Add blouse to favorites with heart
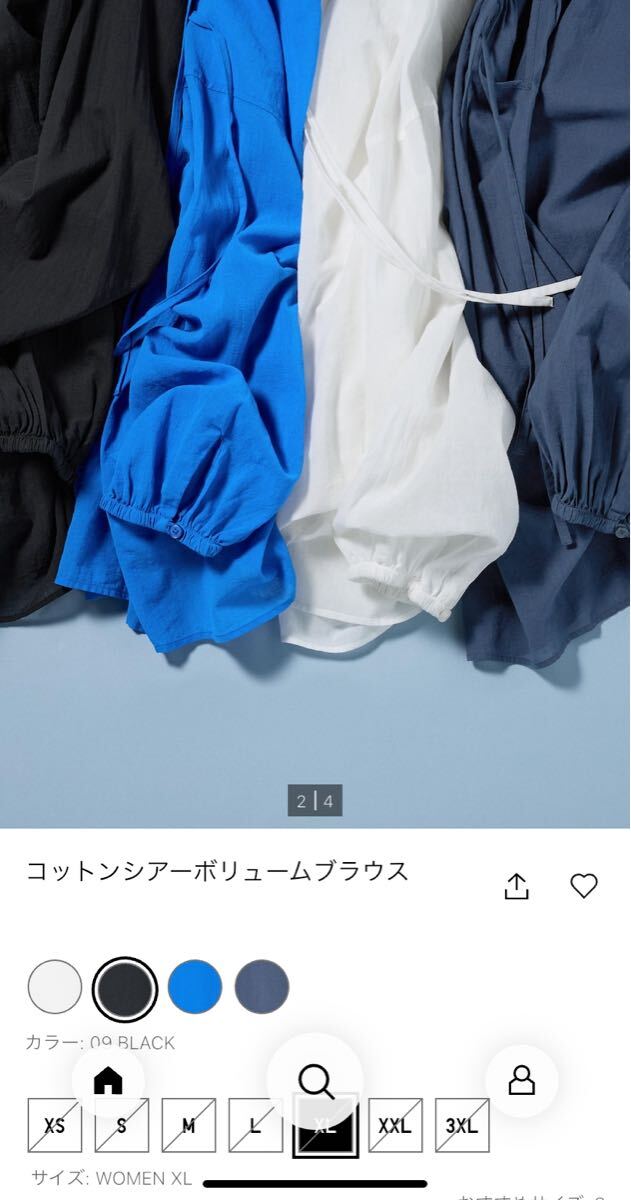The height and width of the screenshot is (1200, 631). click(584, 886)
